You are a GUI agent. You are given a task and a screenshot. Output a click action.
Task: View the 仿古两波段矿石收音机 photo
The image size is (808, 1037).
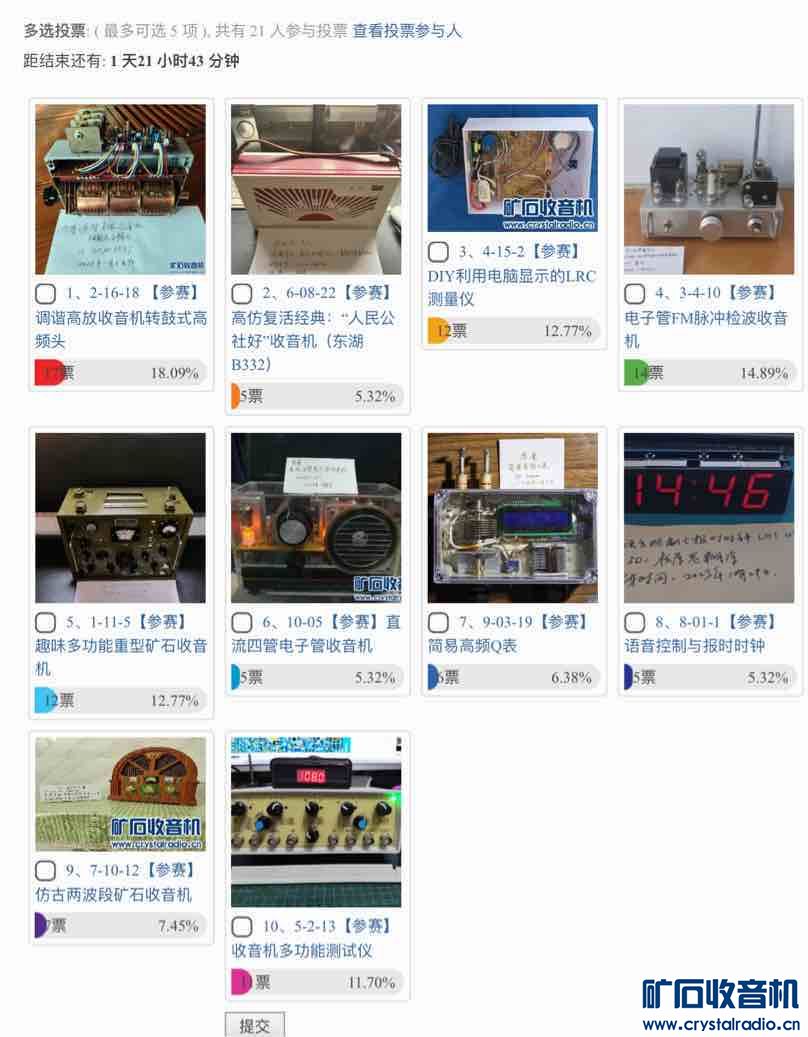[120, 794]
